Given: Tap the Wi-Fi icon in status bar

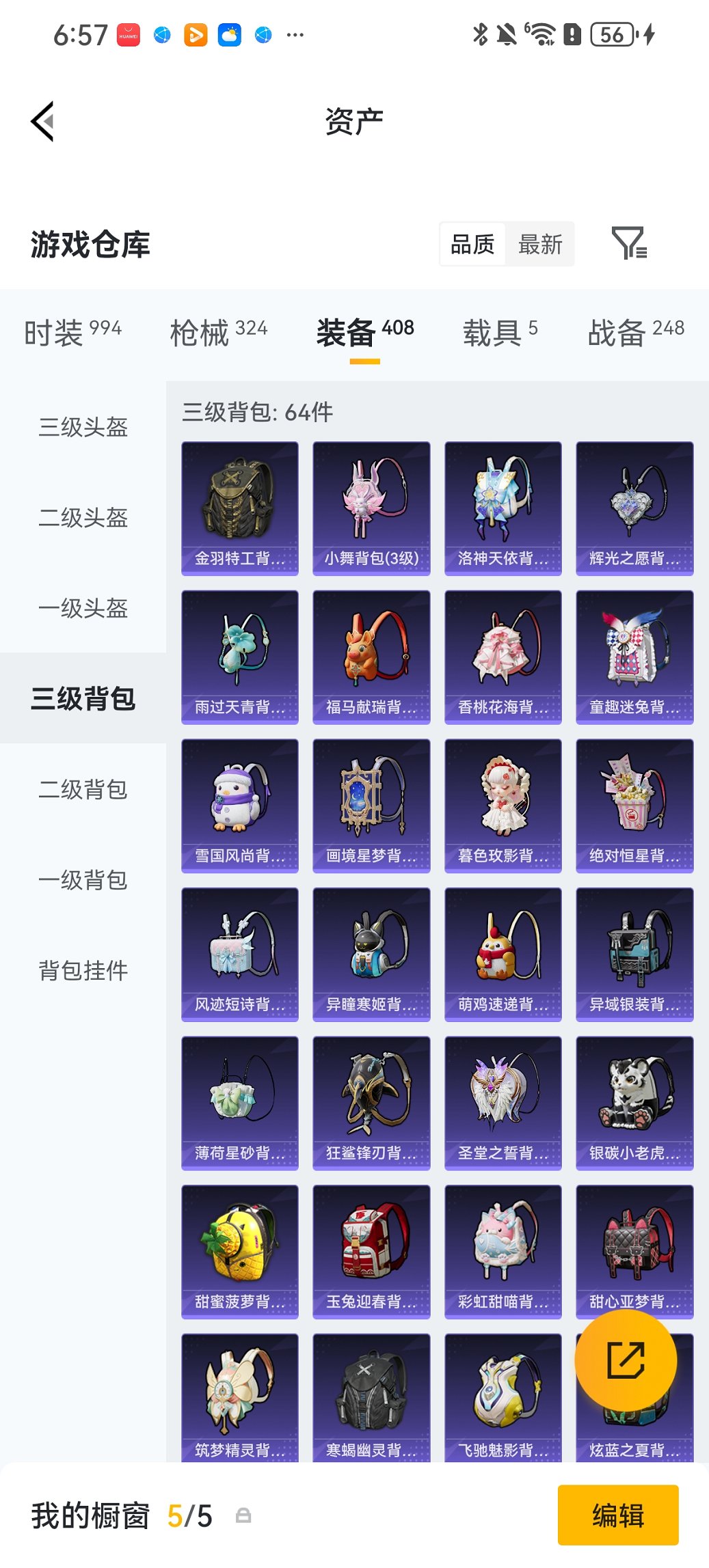Looking at the screenshot, I should coord(542,33).
